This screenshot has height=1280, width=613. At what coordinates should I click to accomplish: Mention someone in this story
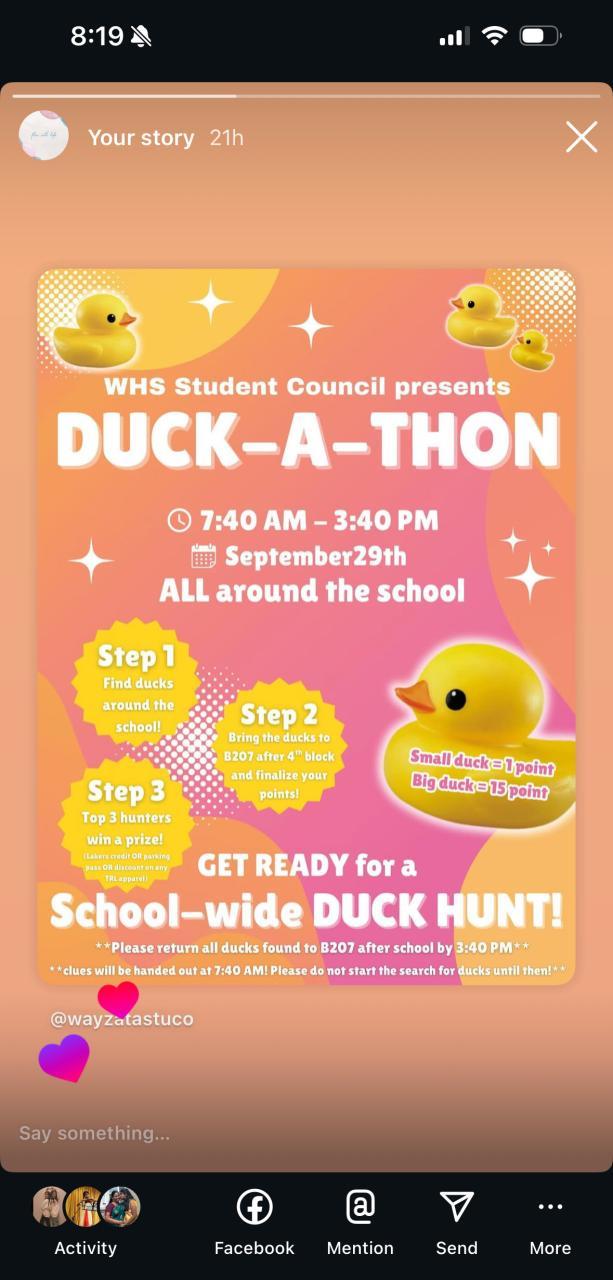(x=360, y=1221)
